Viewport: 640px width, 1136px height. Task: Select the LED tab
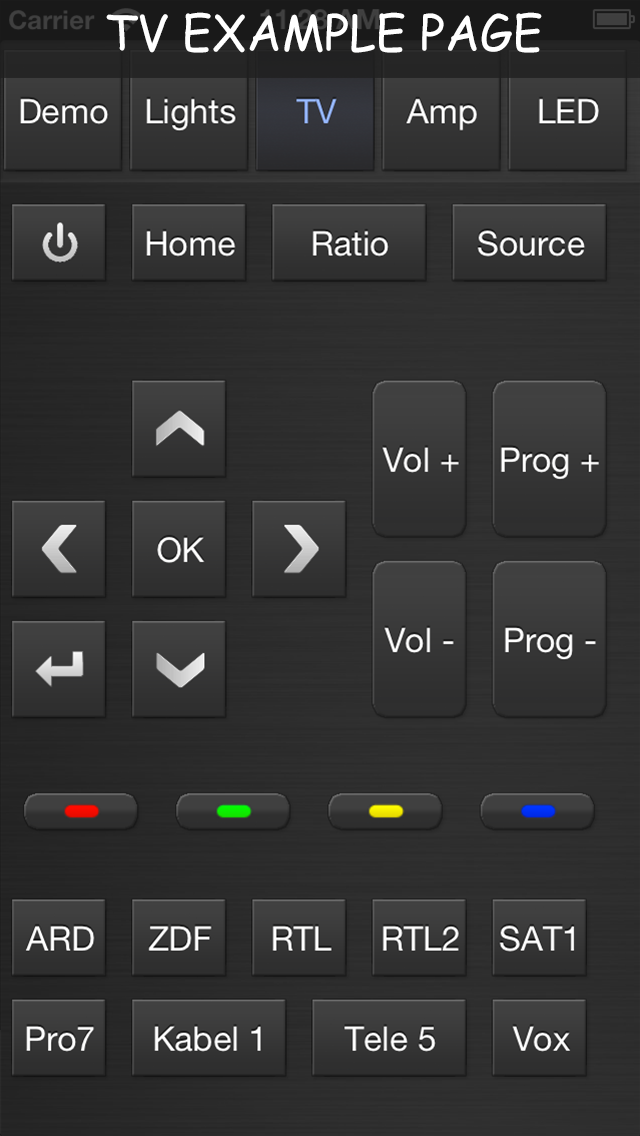pyautogui.click(x=568, y=111)
